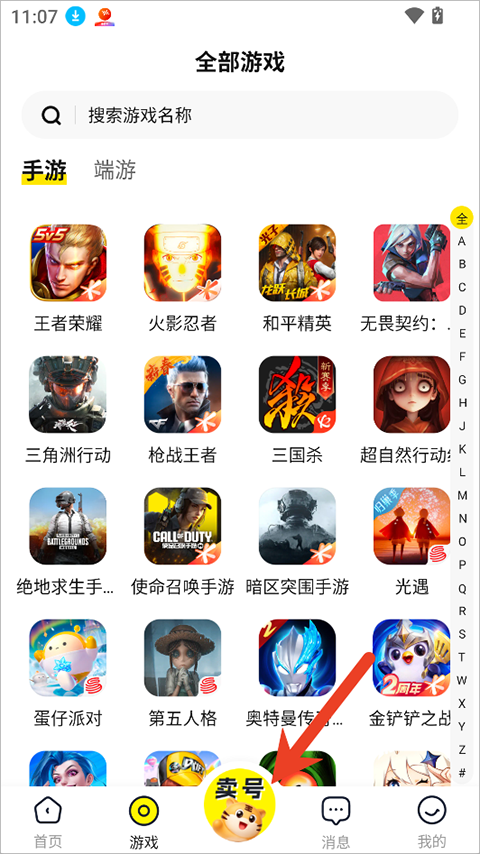Open the 三国杀 game
Screen dimensions: 480x854
[297, 410]
